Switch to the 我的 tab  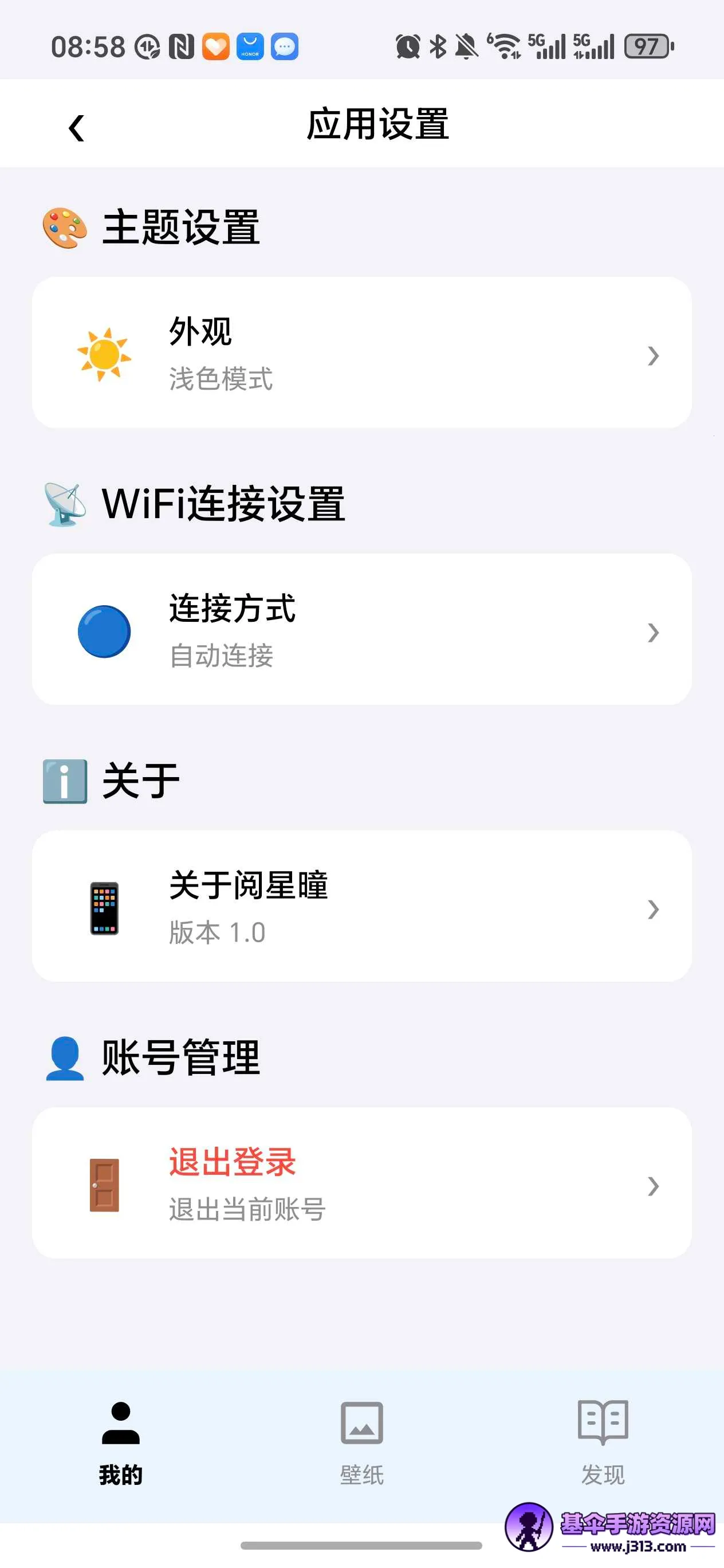120,1442
